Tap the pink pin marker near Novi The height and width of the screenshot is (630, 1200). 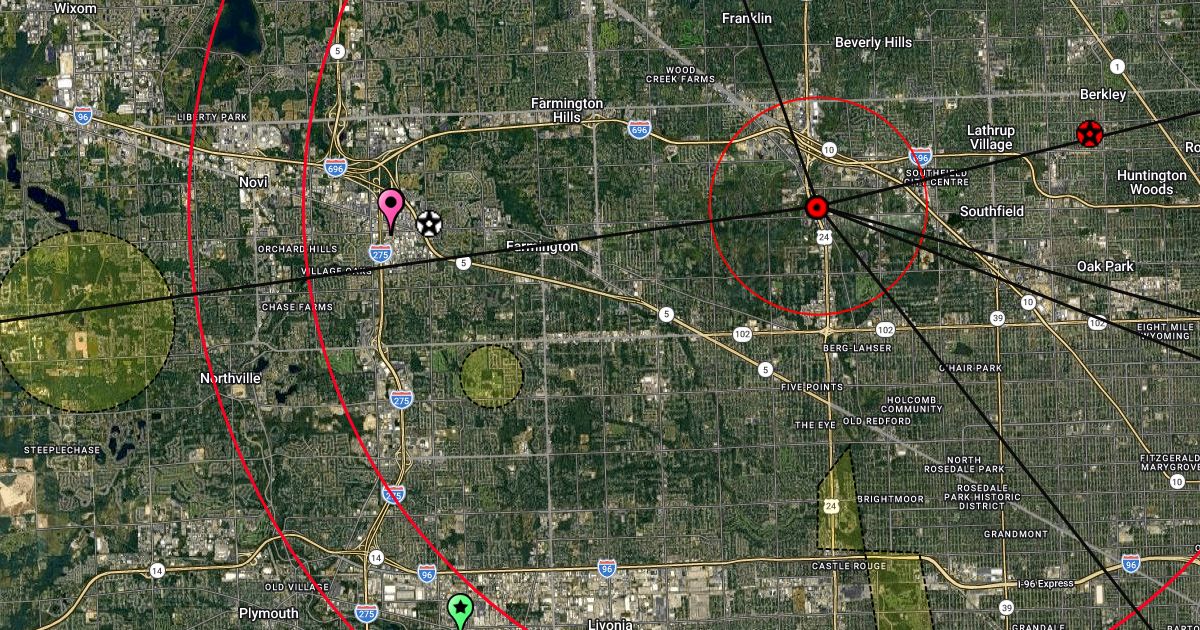coord(390,207)
